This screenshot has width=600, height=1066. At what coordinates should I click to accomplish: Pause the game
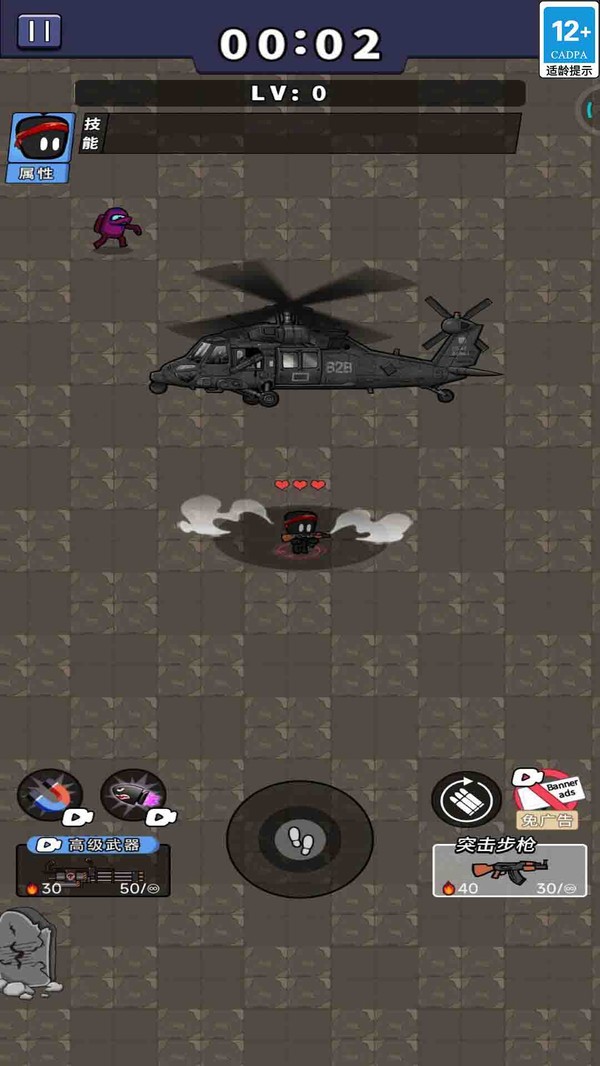(x=39, y=31)
